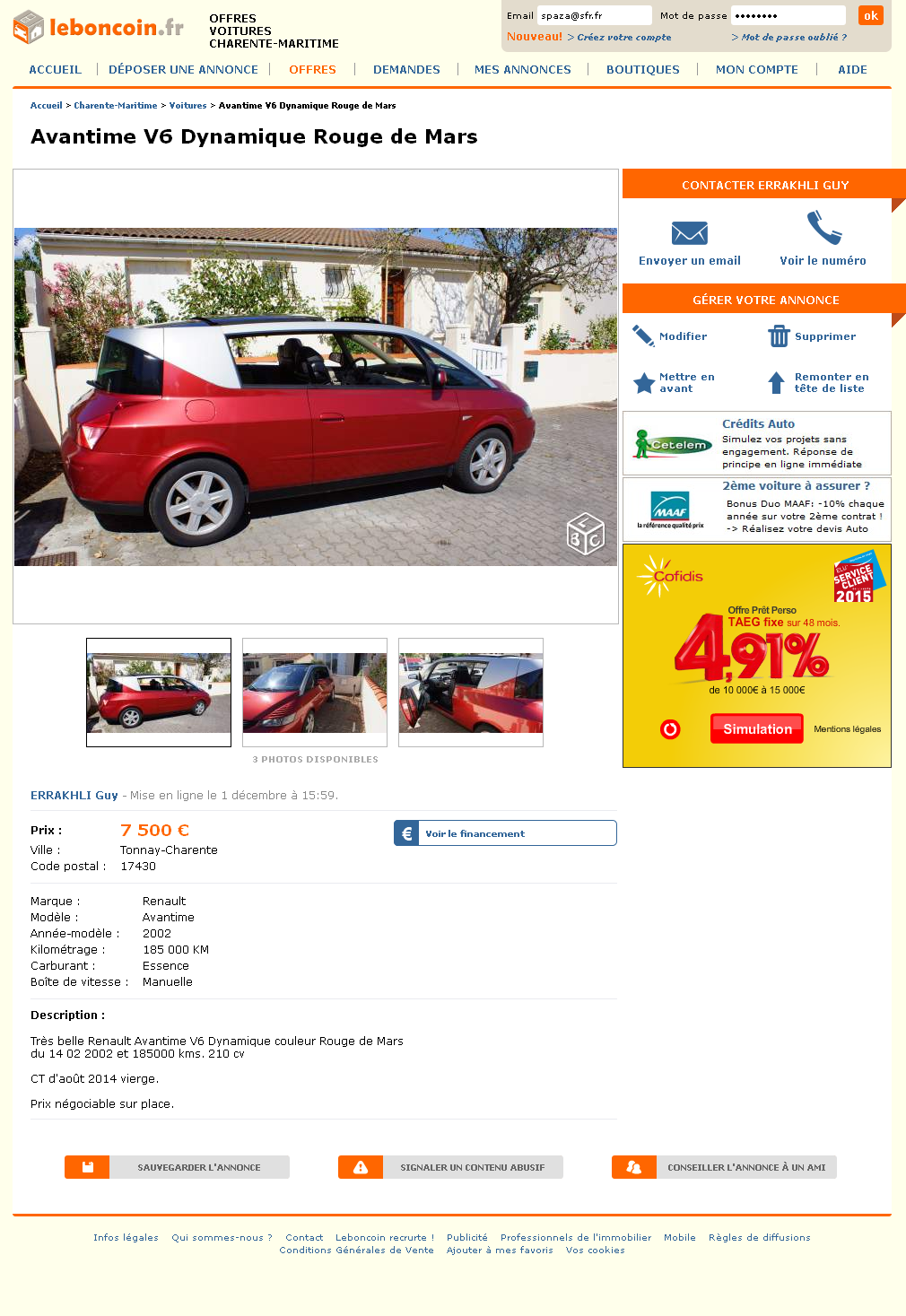Open Voir le financement
The image size is (906, 1316).
(505, 833)
